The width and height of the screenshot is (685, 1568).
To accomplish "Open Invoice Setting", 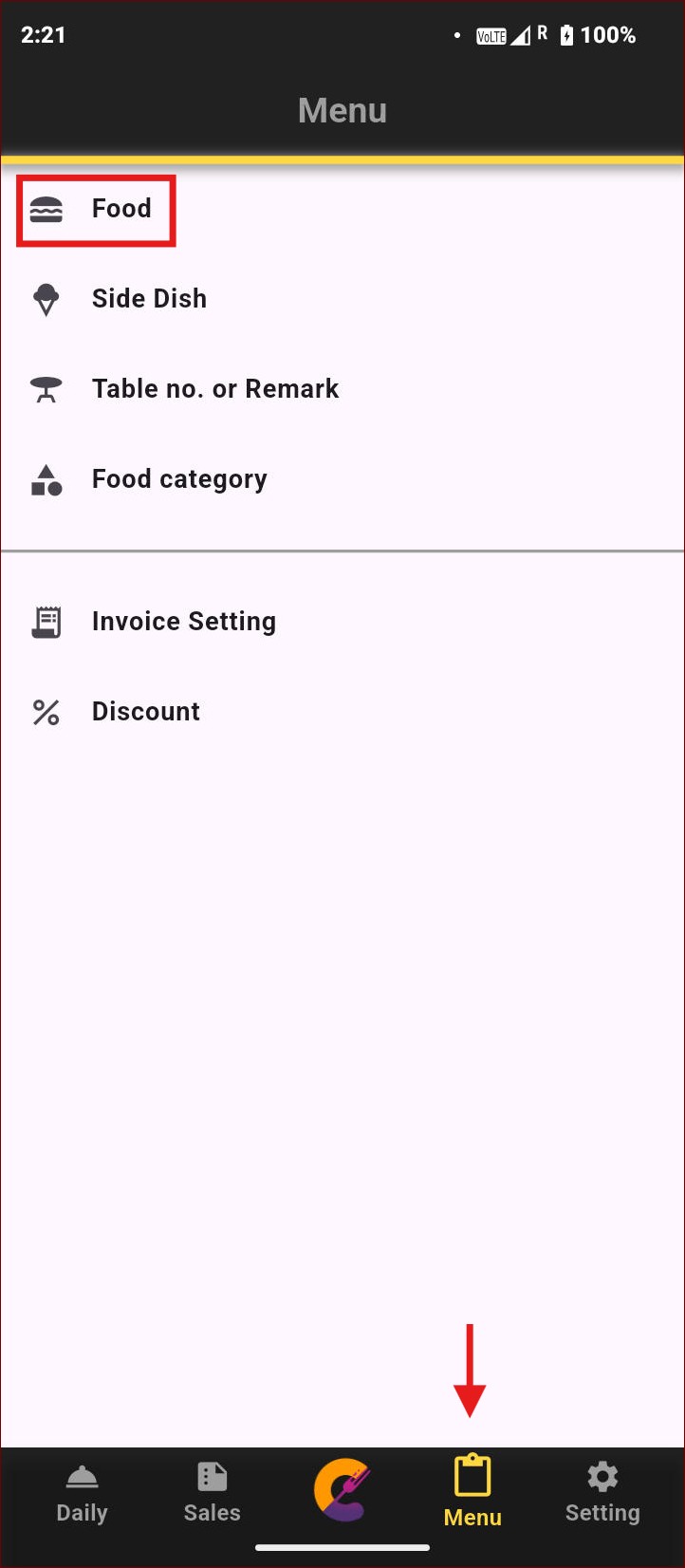I will (183, 622).
